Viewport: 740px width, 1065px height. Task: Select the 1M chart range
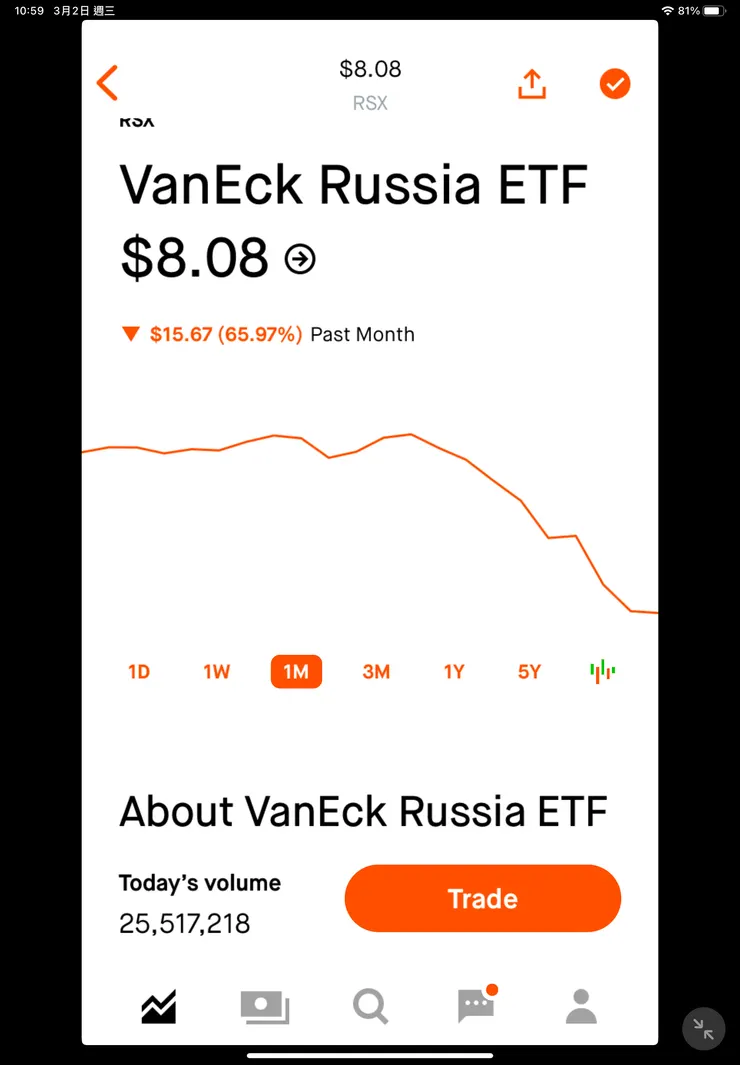coord(296,672)
